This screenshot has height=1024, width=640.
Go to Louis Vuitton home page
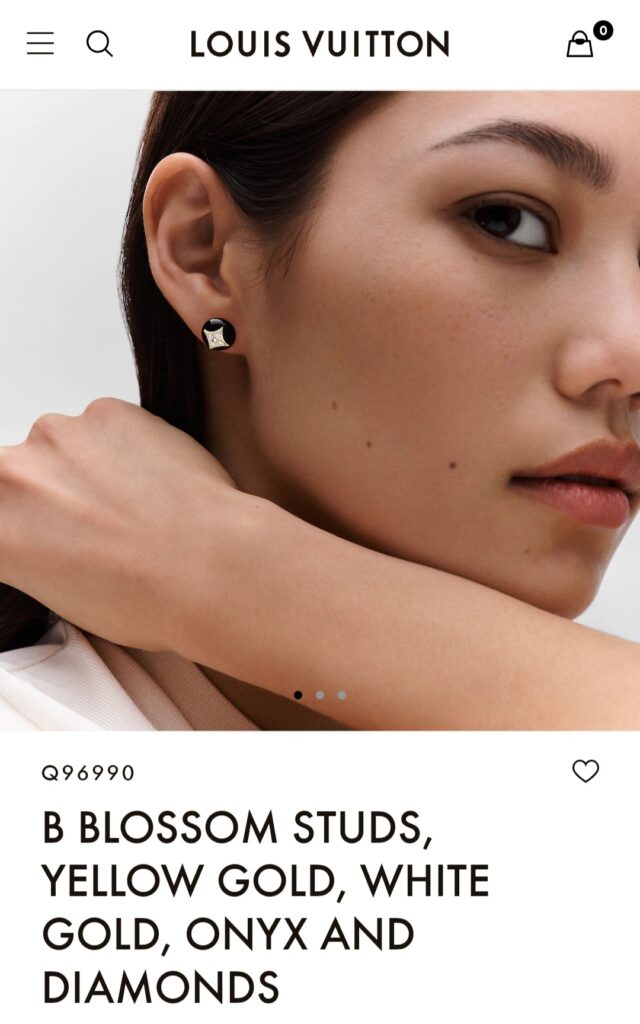coord(320,44)
